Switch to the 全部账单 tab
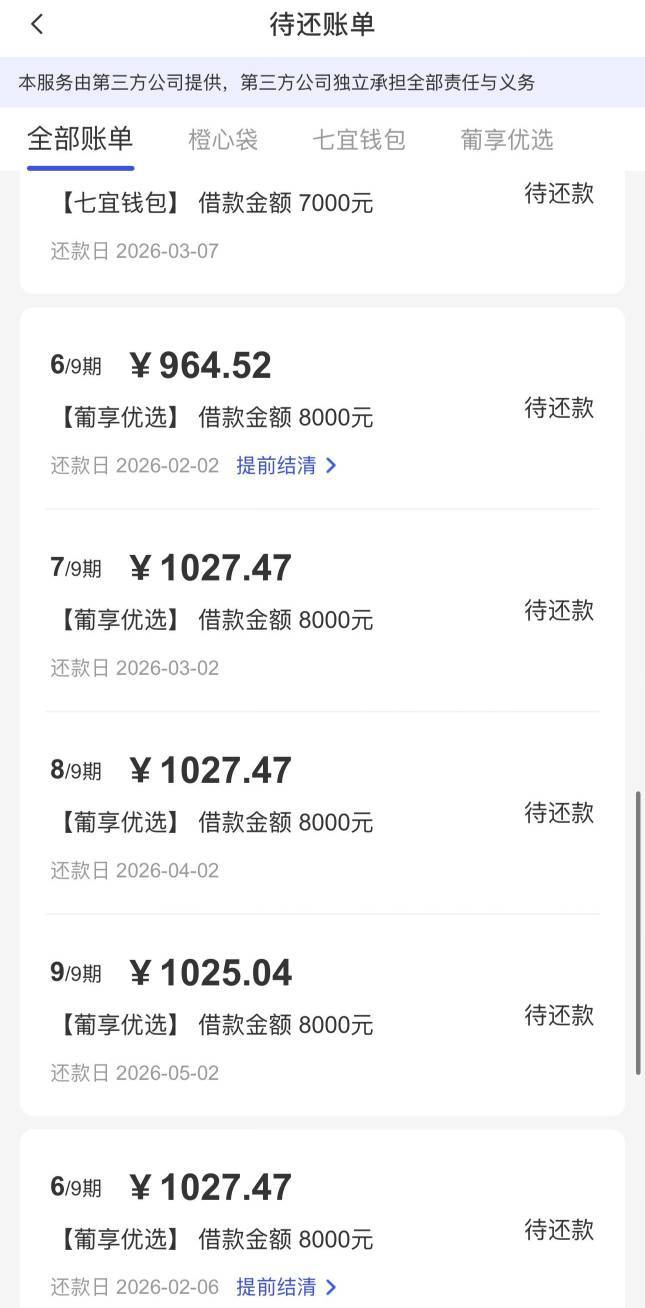Image resolution: width=645 pixels, height=1308 pixels. [x=80, y=139]
